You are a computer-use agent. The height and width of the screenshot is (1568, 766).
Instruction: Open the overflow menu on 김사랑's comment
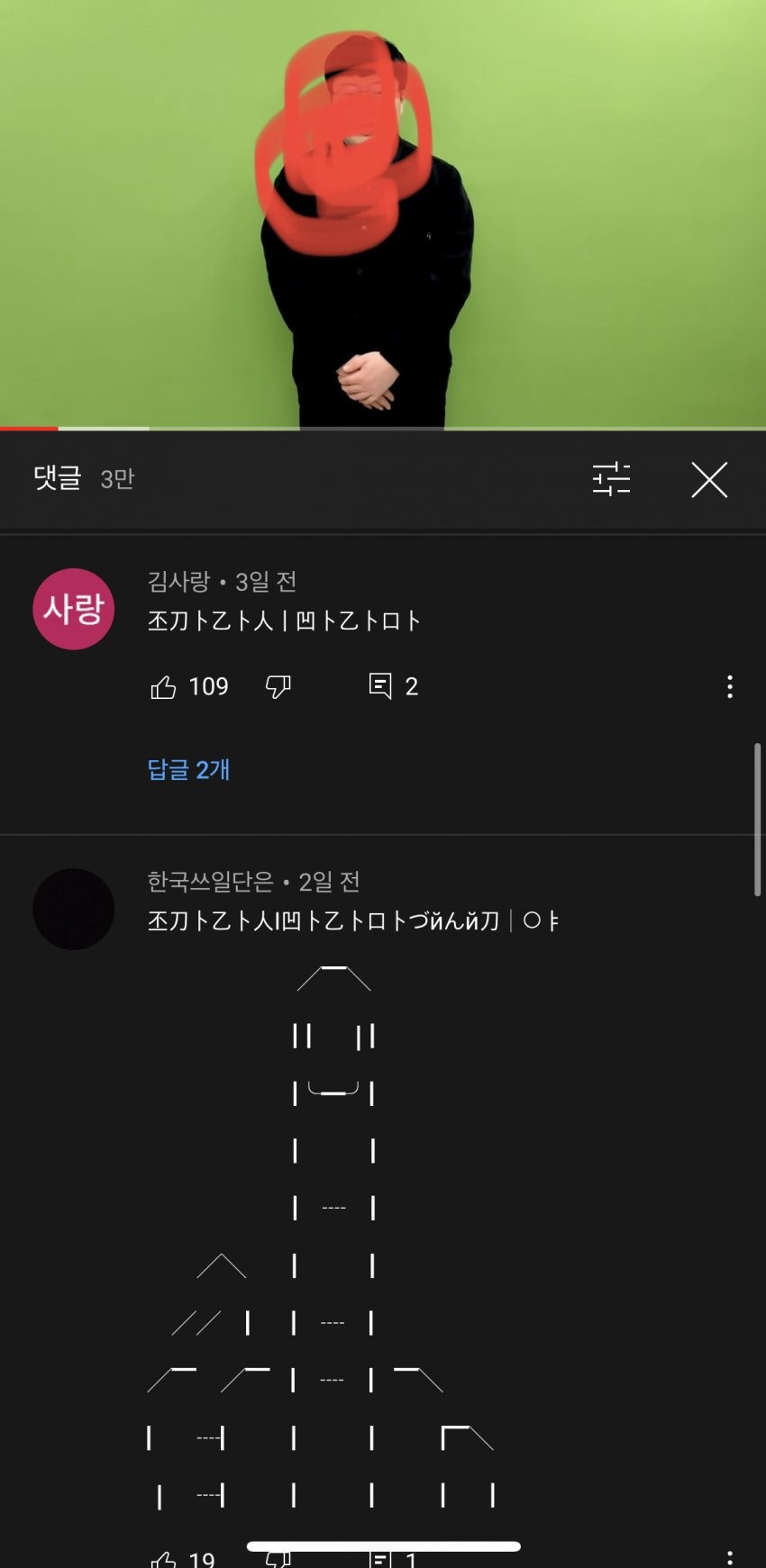(729, 687)
